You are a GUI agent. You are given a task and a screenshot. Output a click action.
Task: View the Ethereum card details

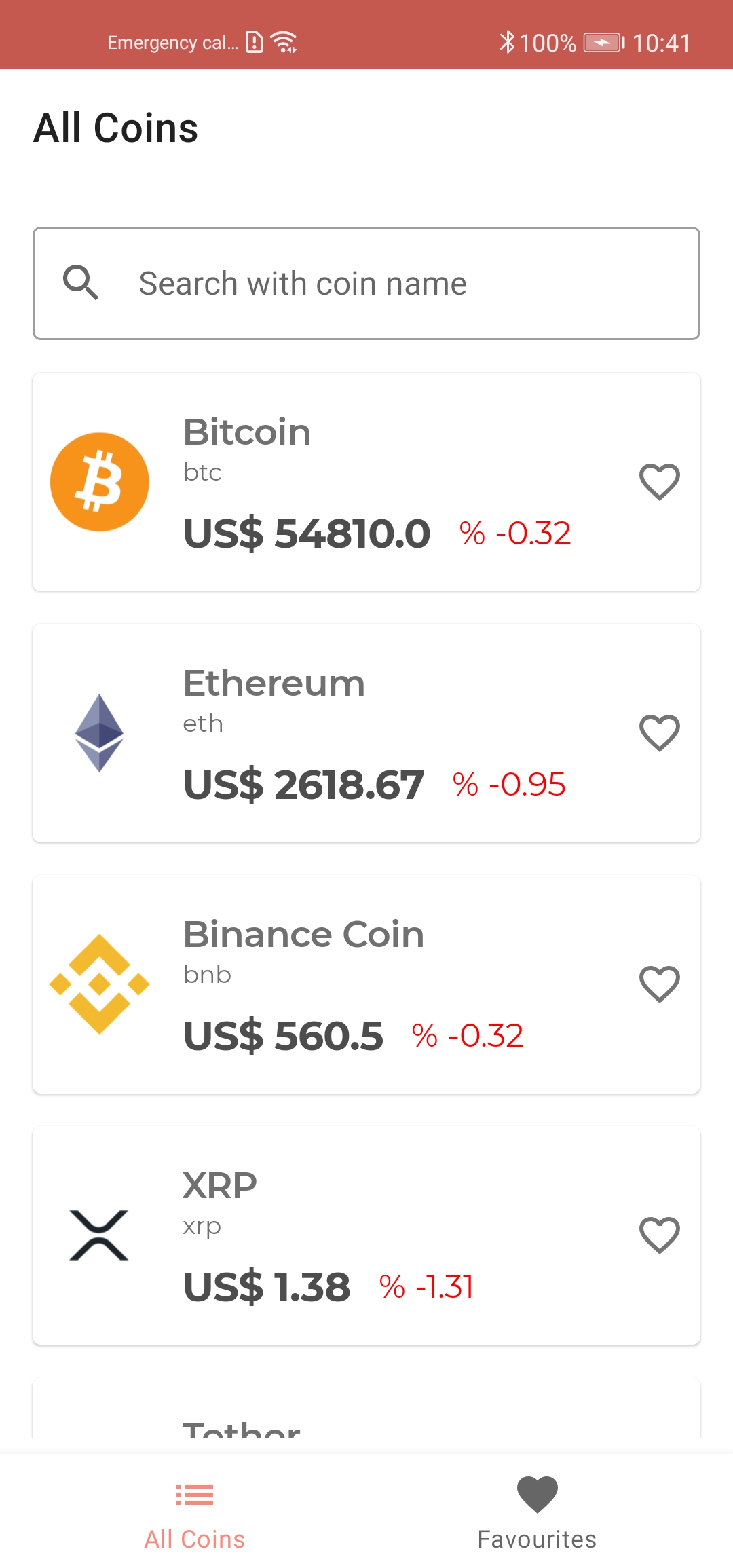coord(366,733)
